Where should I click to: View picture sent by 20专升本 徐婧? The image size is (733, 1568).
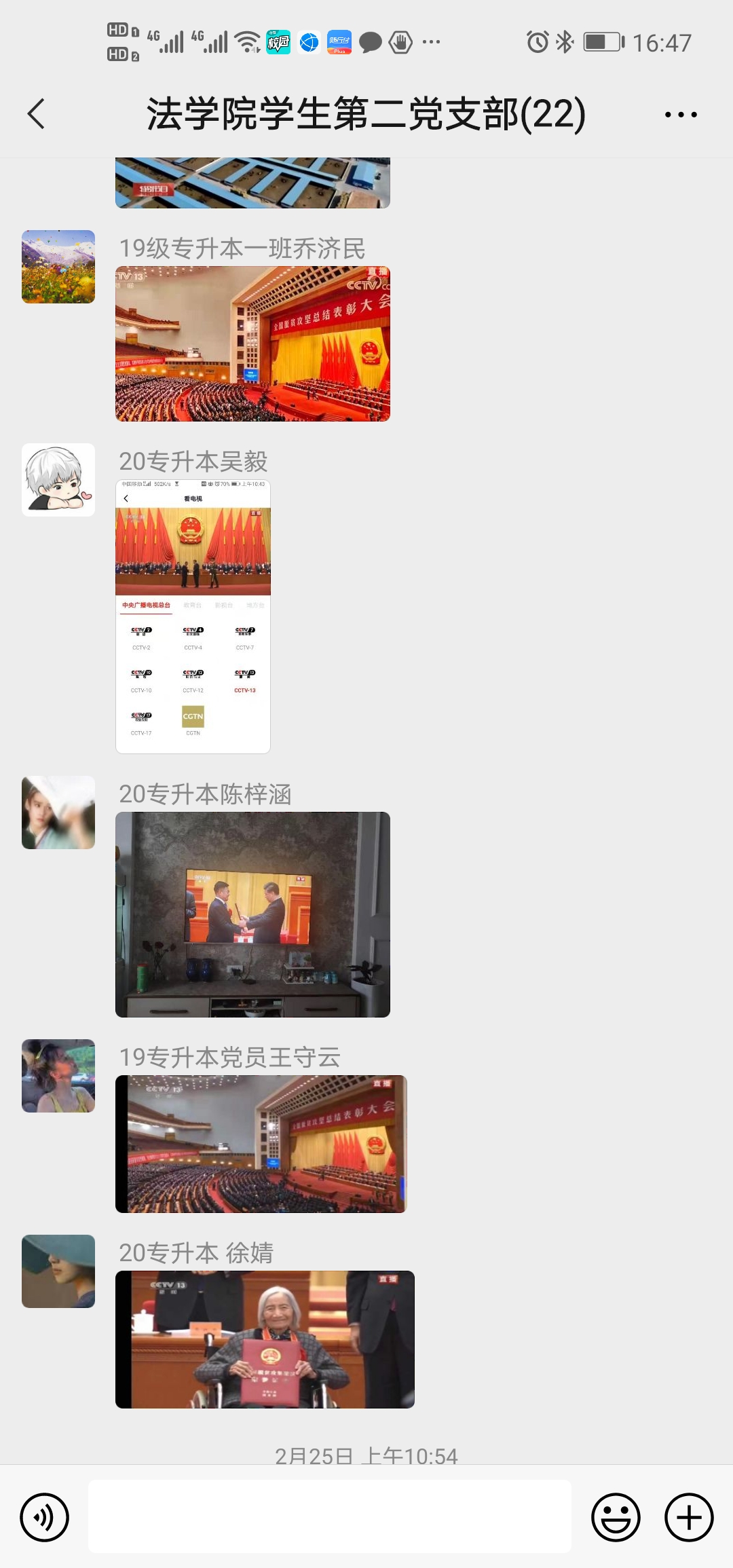[x=265, y=1339]
